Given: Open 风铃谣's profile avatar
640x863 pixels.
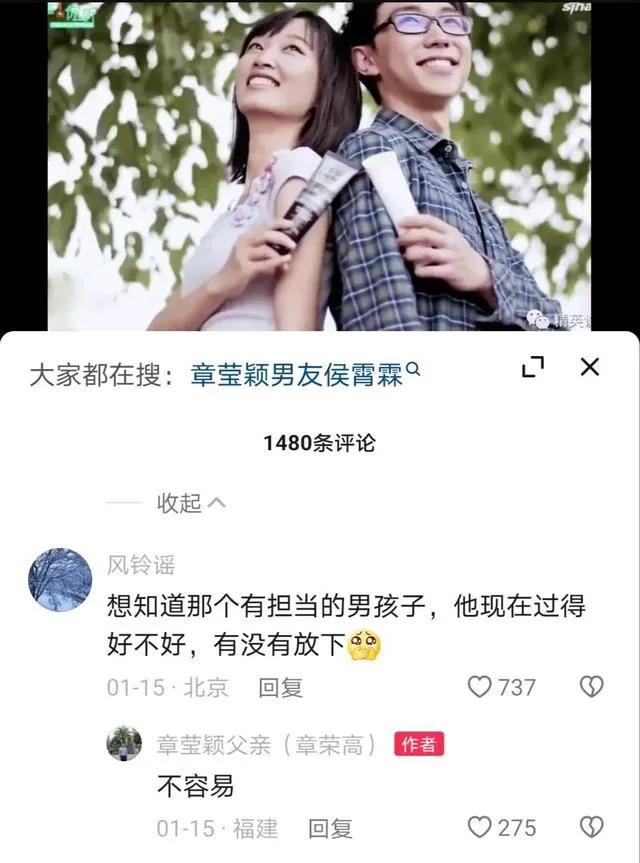Looking at the screenshot, I should point(60,579).
